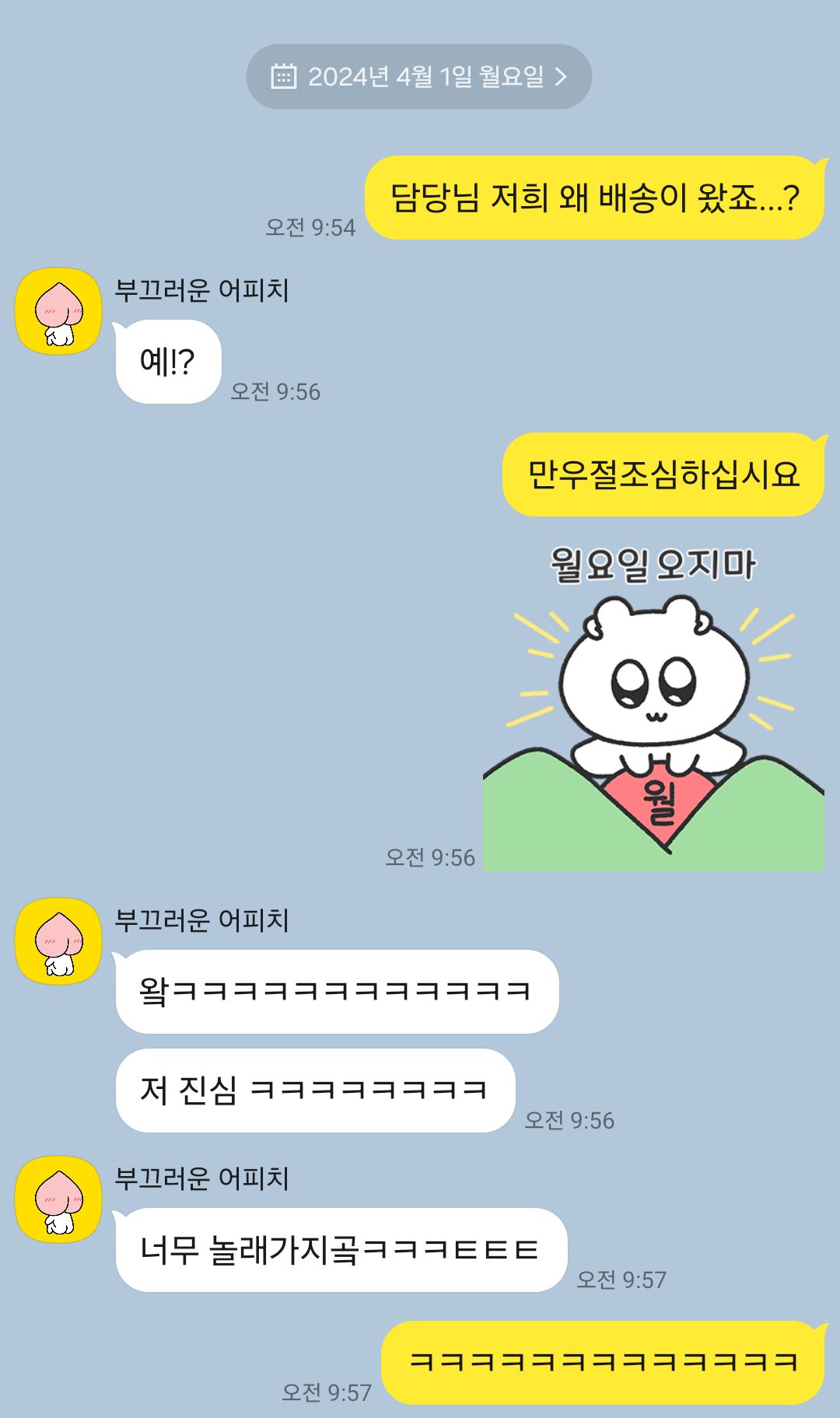
Task: Open the 어피치 profile picture beside the 예!? message
Action: (59, 312)
